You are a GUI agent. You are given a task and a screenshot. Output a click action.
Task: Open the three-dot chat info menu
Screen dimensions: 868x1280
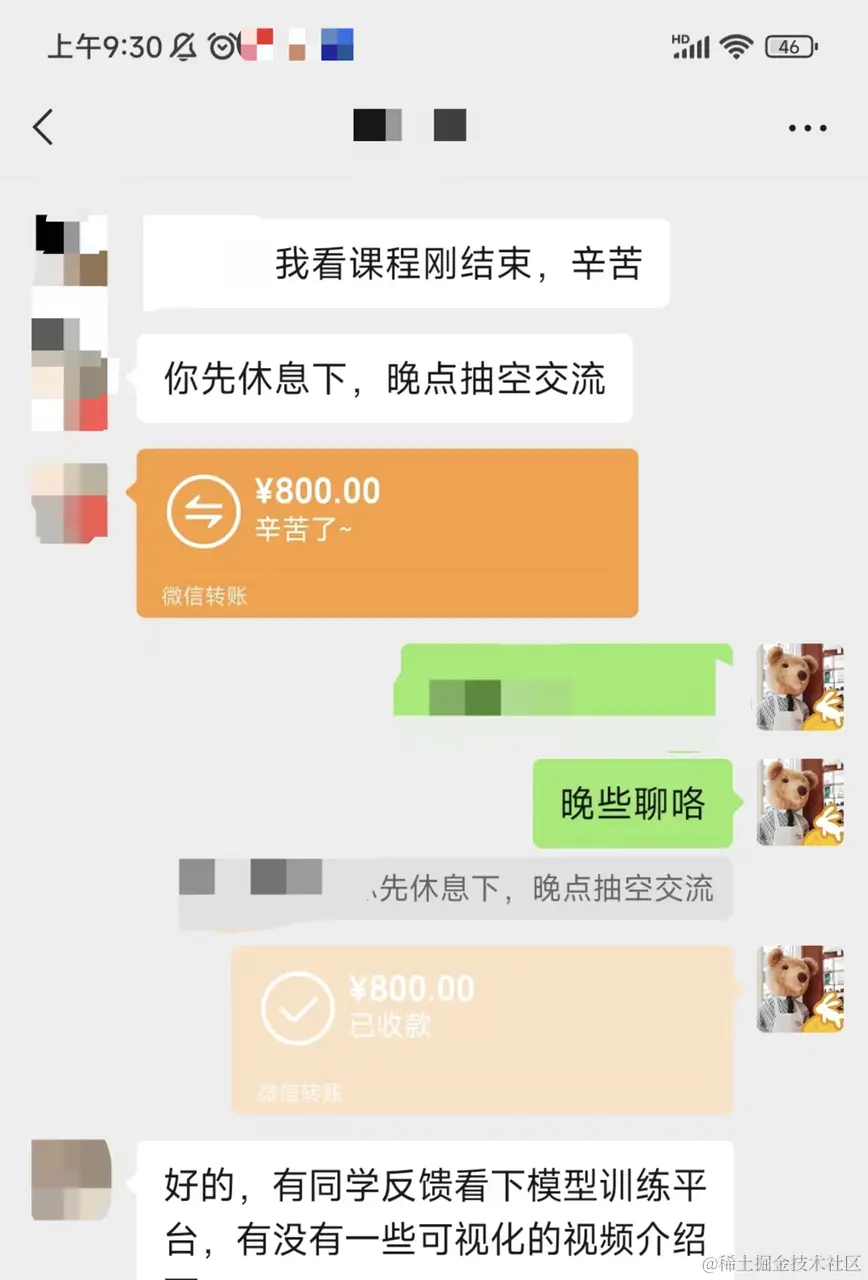[807, 128]
